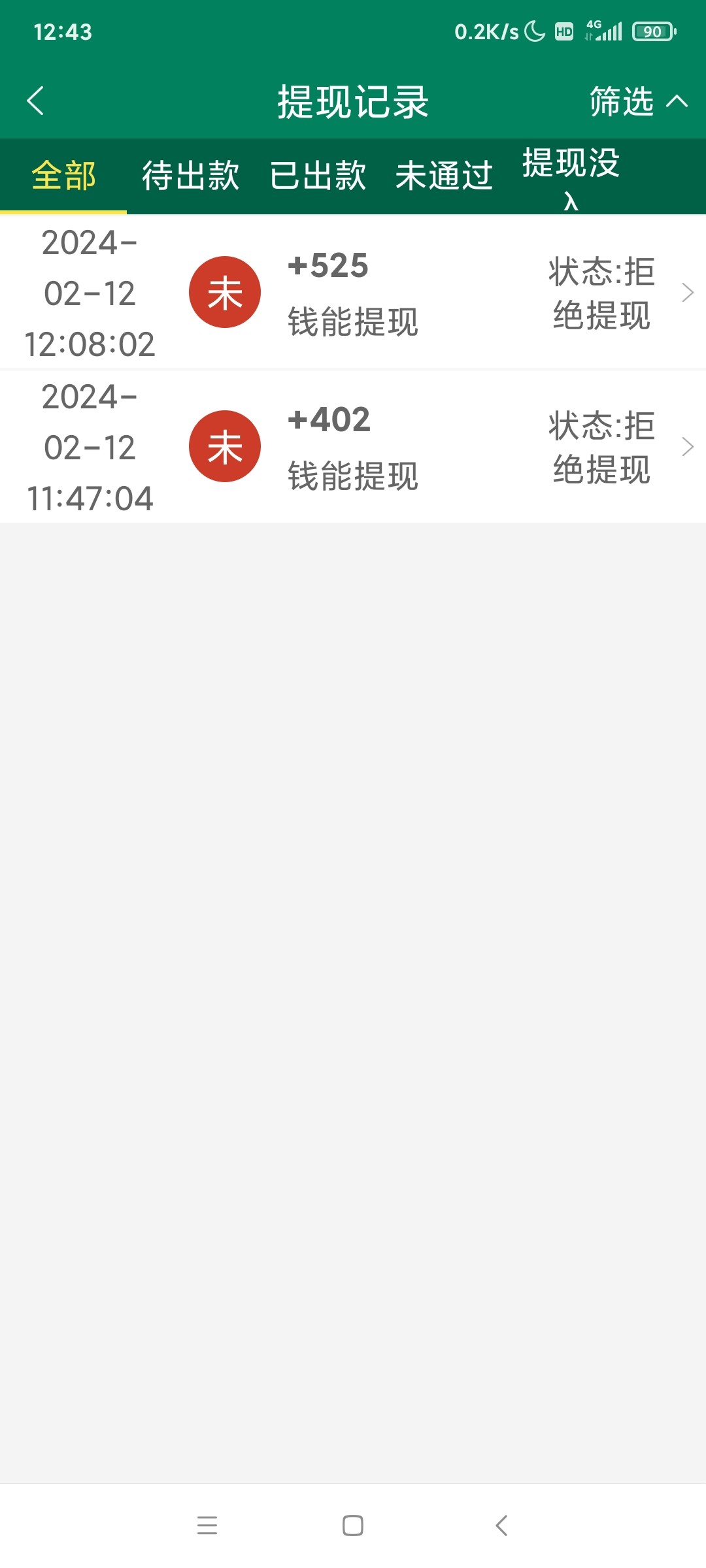The width and height of the screenshot is (706, 1568).
Task: Select the 全部 tab
Action: [63, 176]
